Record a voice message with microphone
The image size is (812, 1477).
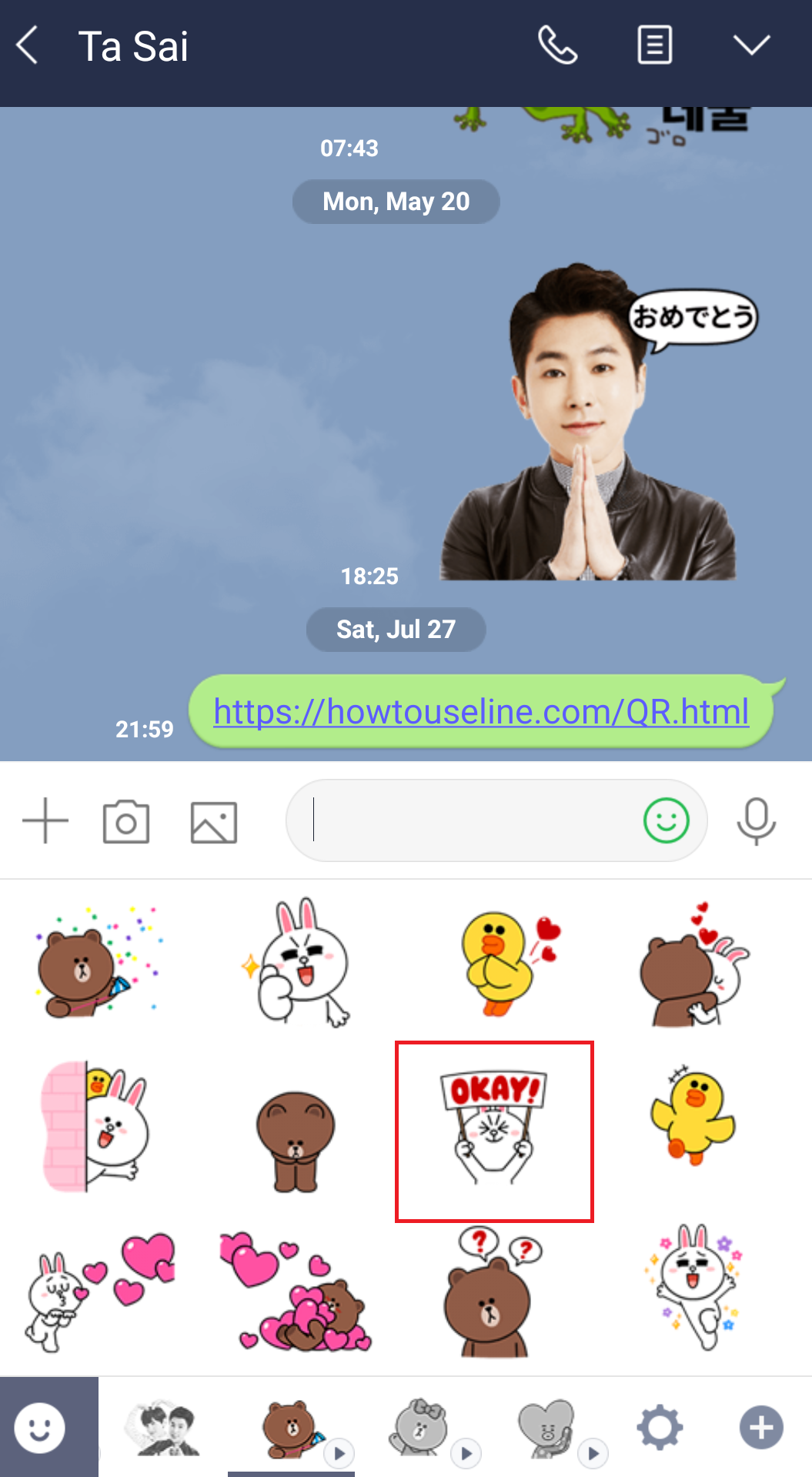coord(756,821)
